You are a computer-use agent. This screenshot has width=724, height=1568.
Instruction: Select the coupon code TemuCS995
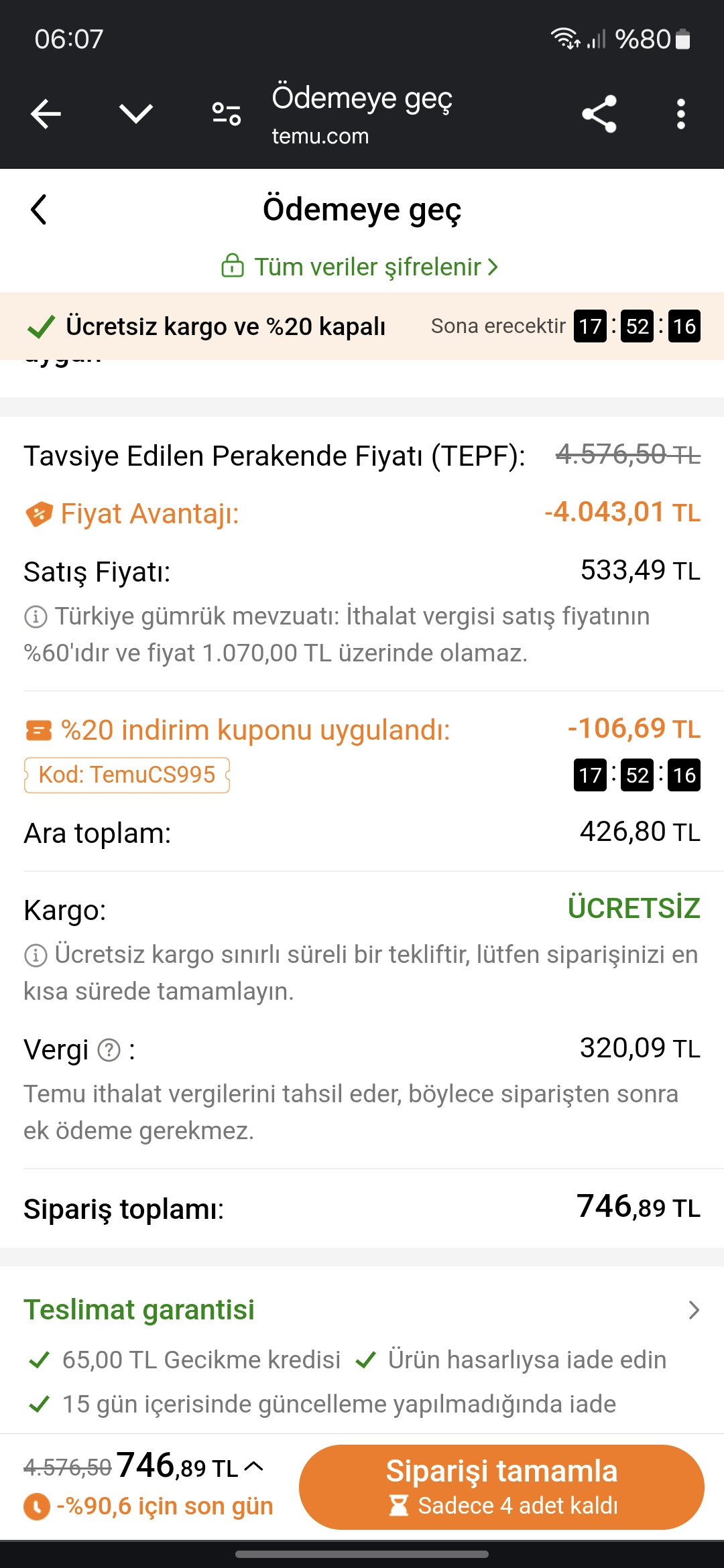click(127, 775)
